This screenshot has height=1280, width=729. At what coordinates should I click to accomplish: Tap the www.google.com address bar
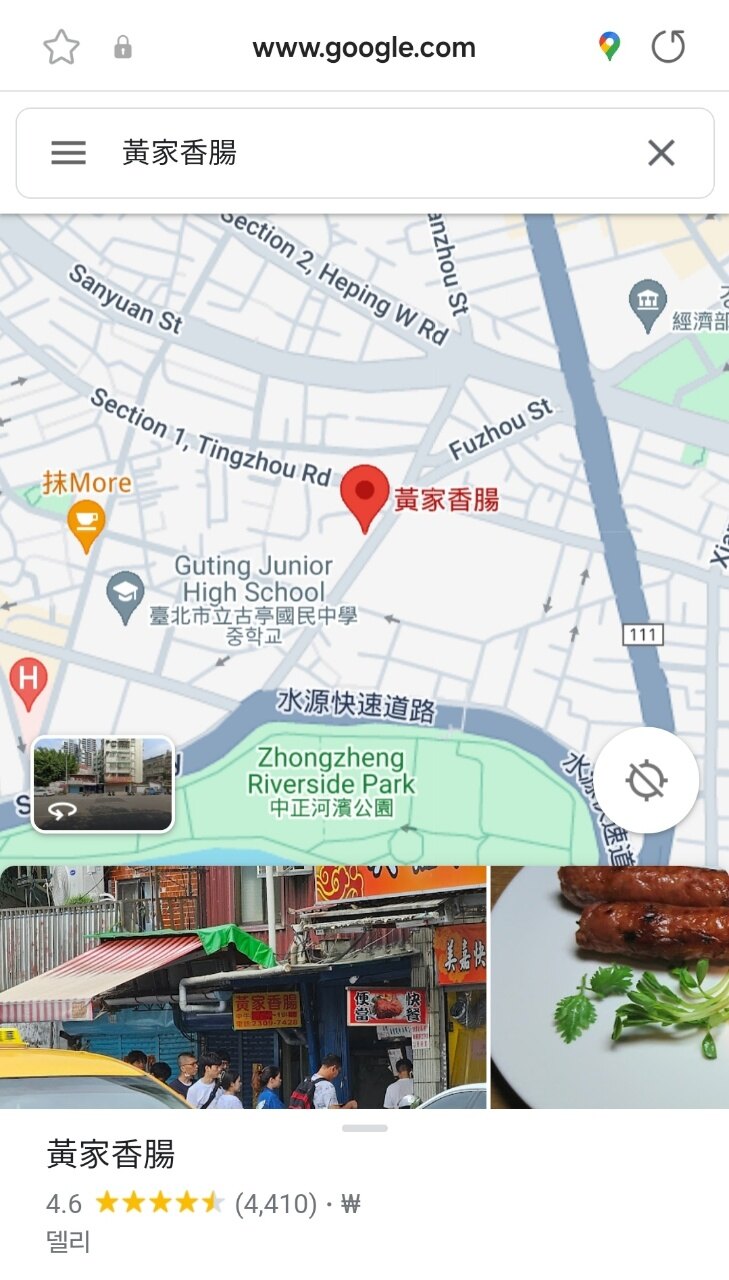click(363, 47)
